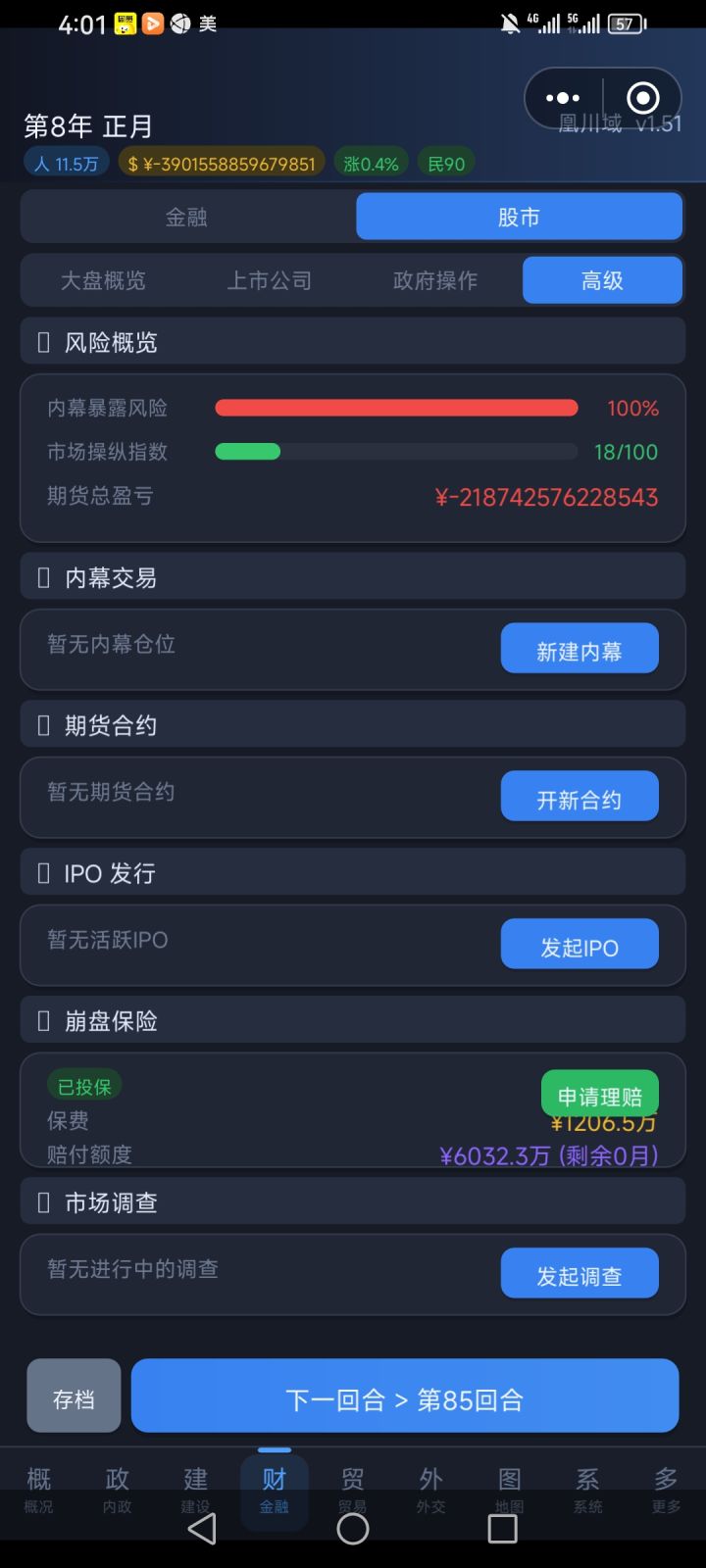Tap the money balance chip showing negative yuan
Viewport: 706px width, 1568px height.
pyautogui.click(x=220, y=163)
